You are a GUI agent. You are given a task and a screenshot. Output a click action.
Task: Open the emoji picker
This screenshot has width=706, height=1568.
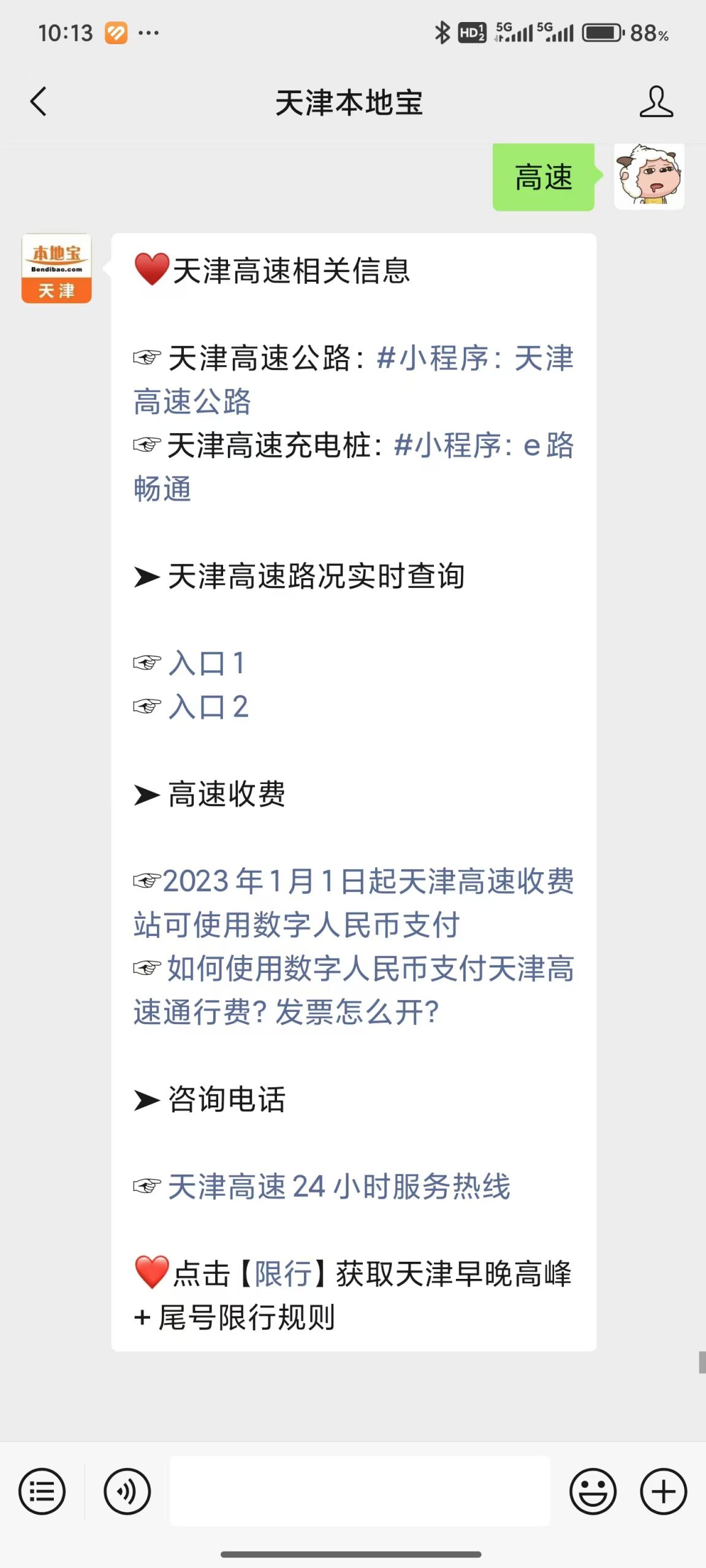593,1491
